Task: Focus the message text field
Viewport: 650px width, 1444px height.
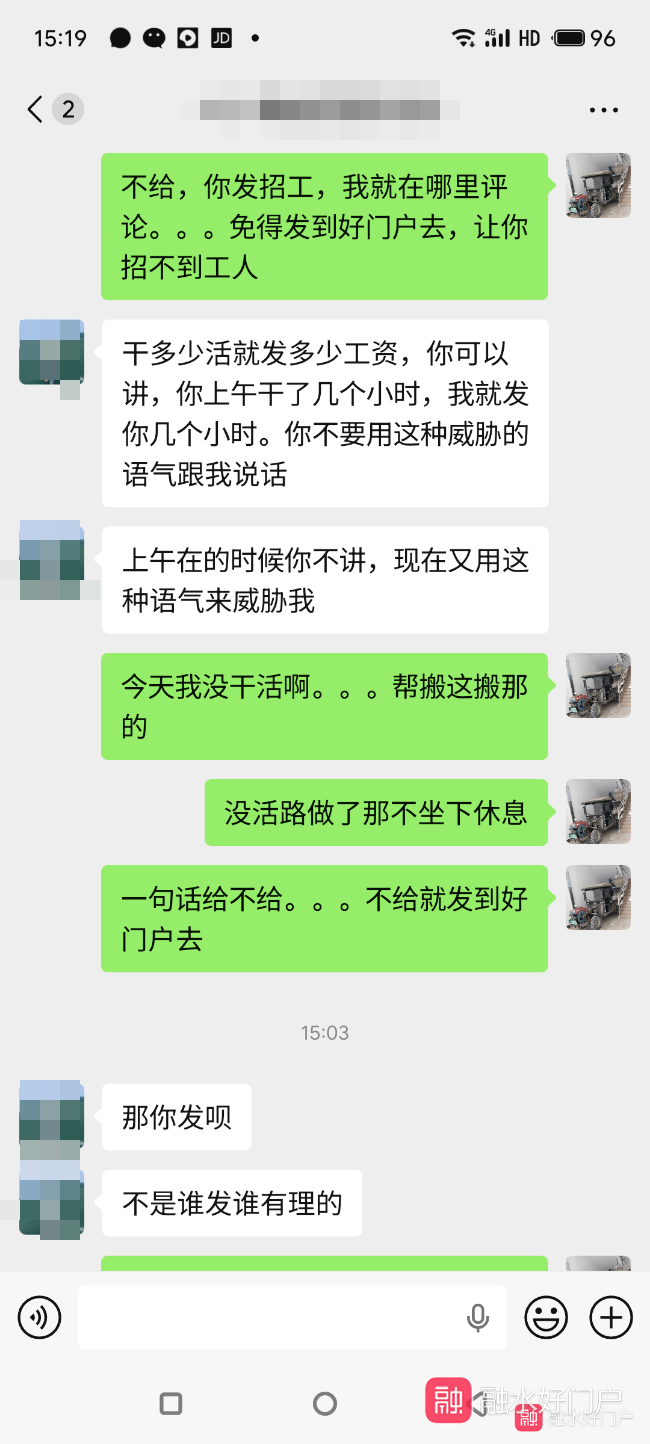Action: pos(270,1317)
